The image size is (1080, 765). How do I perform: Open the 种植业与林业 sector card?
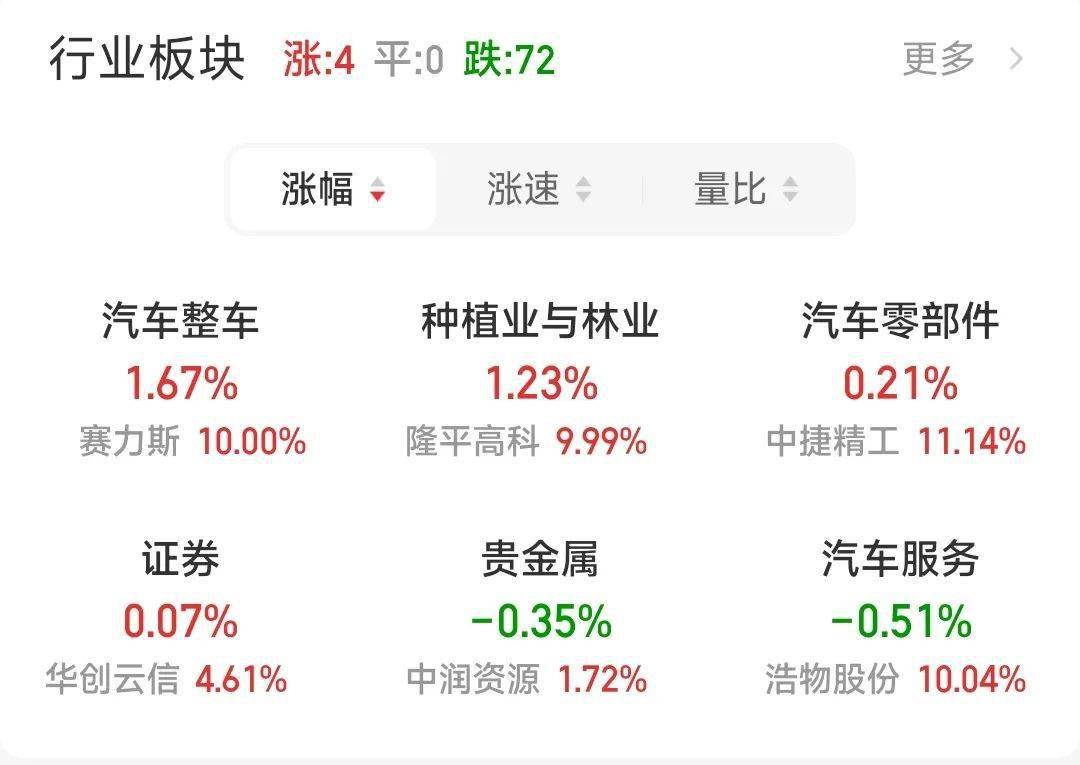540,381
